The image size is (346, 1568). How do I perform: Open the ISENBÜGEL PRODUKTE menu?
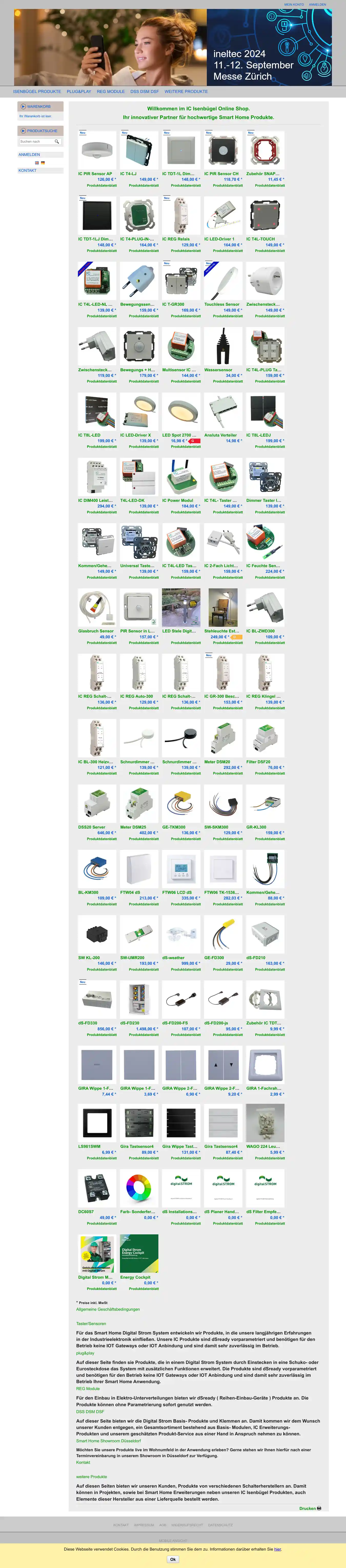point(37,91)
